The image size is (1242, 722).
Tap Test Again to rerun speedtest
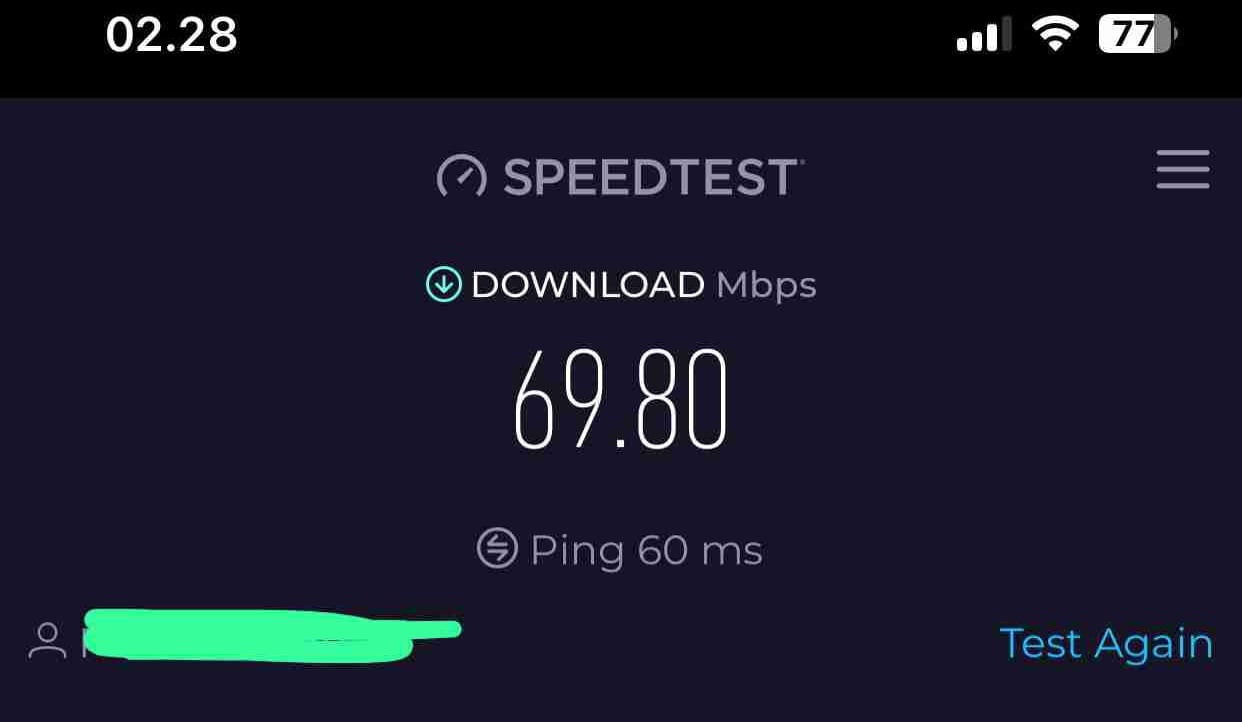pos(1105,643)
